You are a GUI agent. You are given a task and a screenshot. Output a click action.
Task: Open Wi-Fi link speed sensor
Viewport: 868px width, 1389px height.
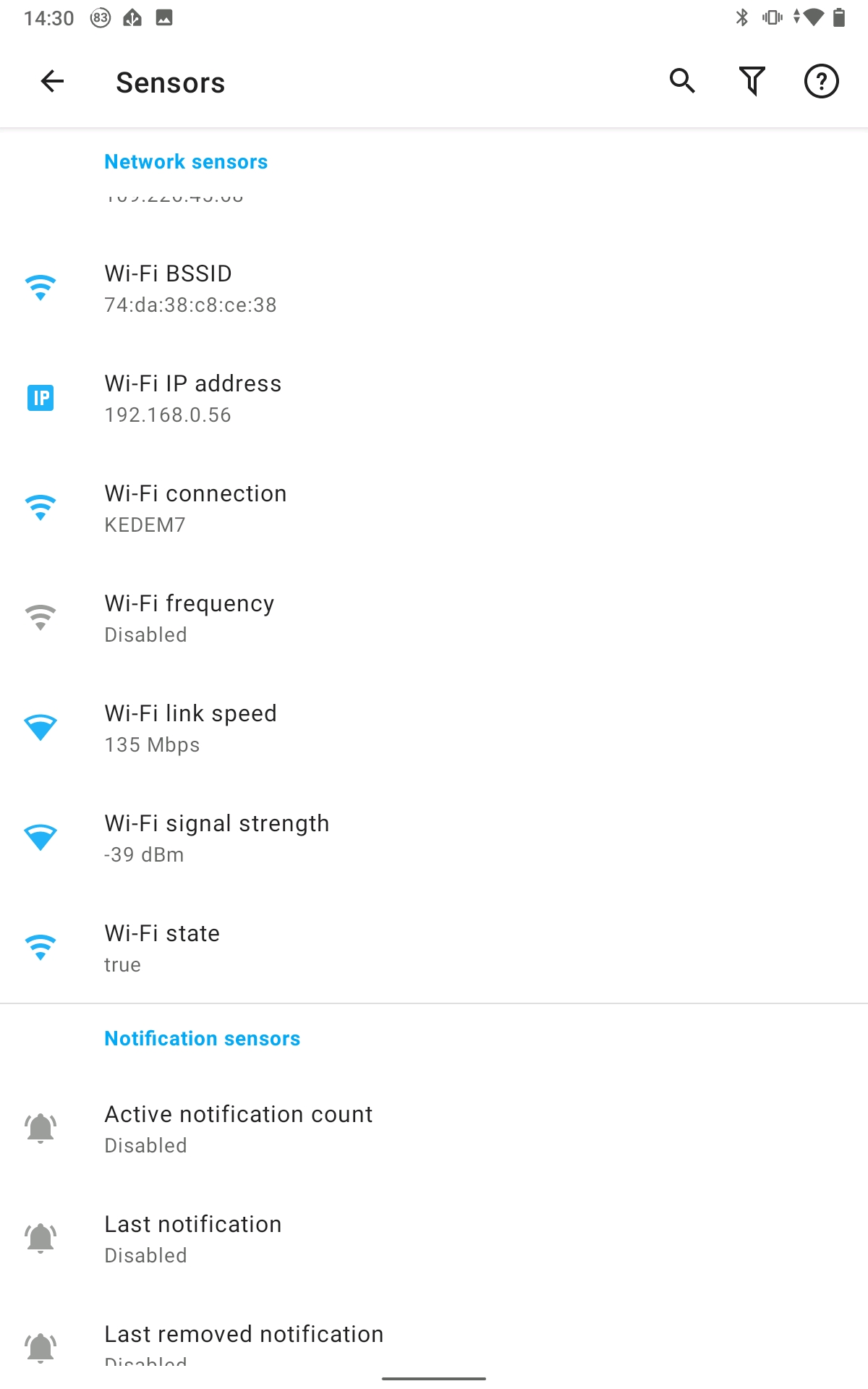coord(434,728)
